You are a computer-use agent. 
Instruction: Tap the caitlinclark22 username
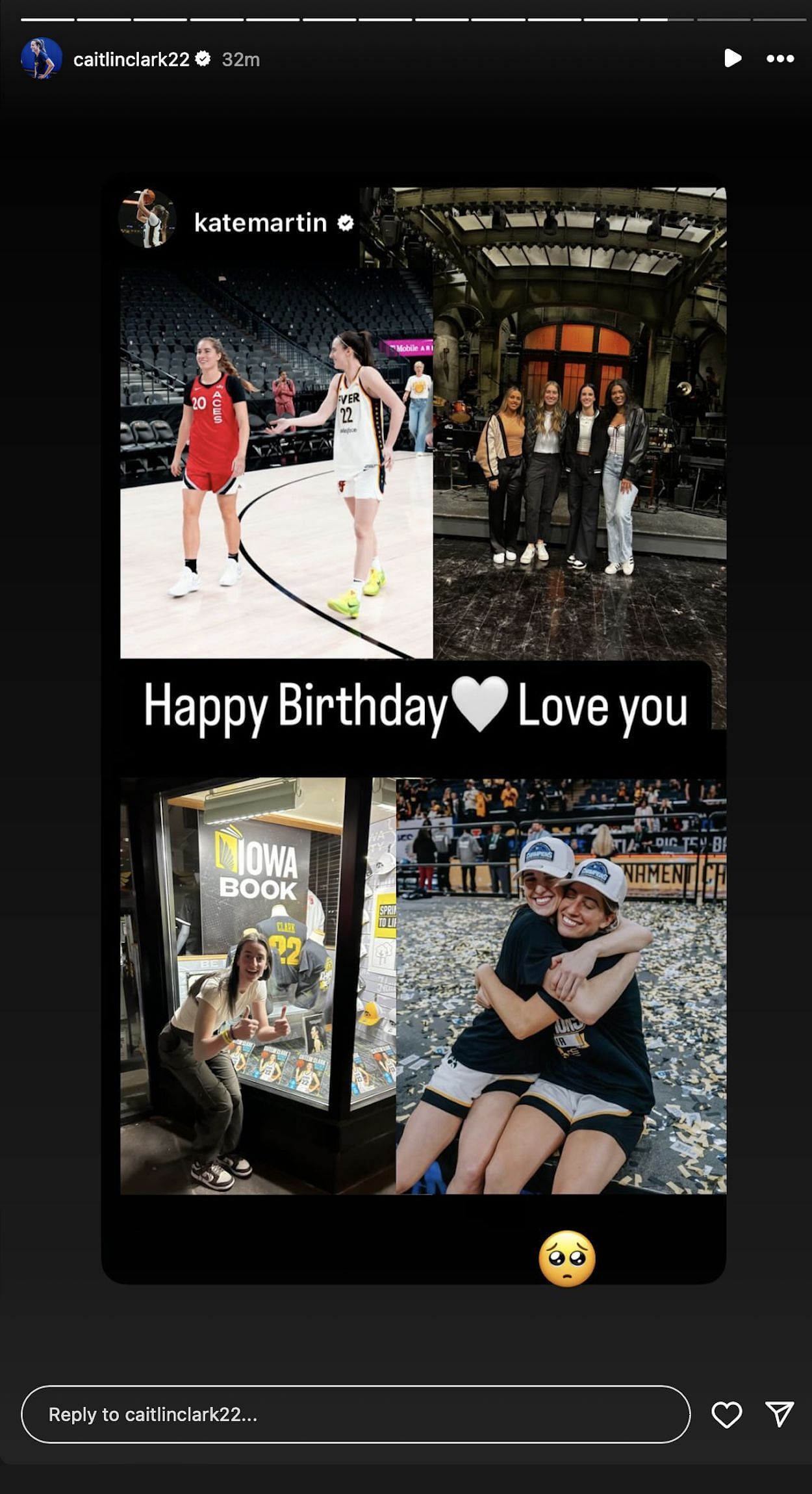click(131, 59)
